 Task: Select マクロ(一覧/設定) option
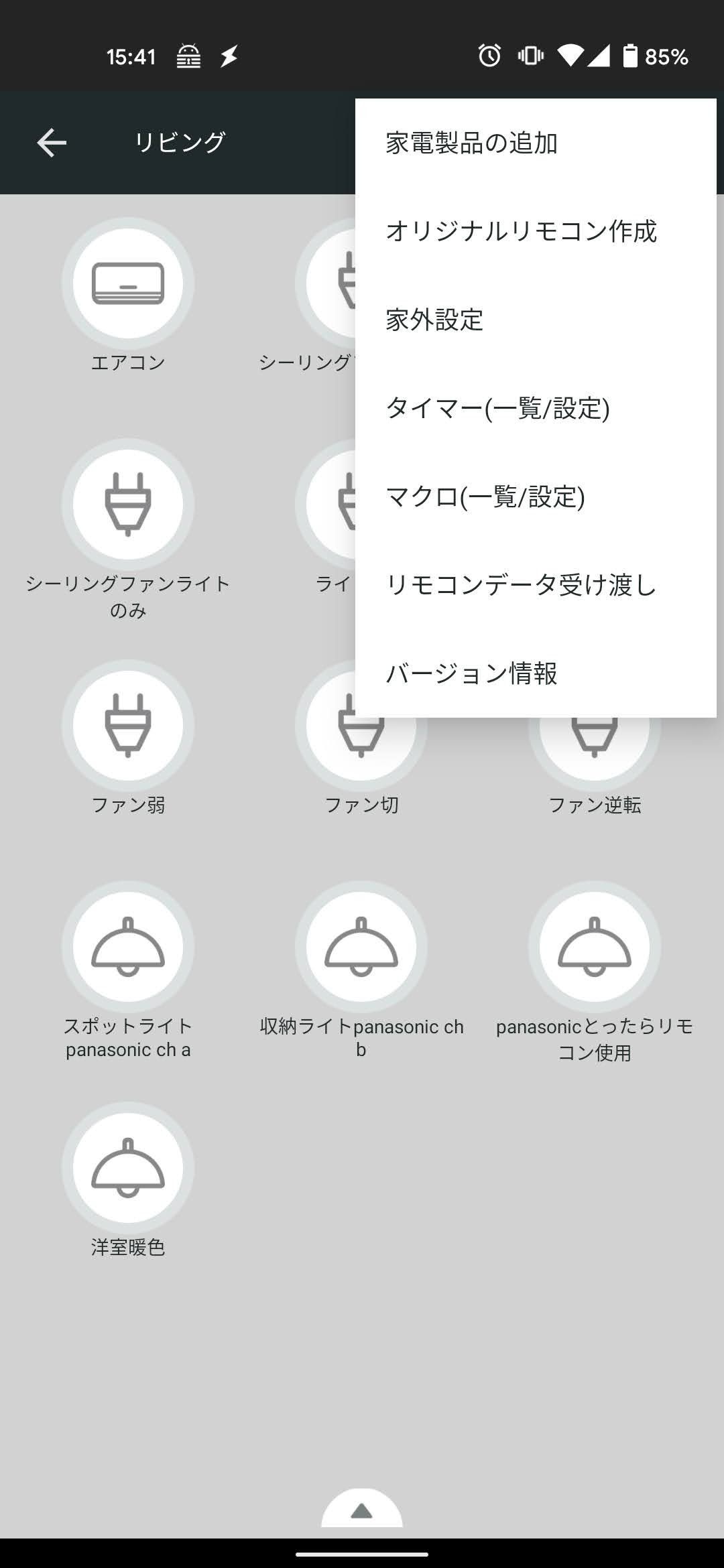[485, 497]
